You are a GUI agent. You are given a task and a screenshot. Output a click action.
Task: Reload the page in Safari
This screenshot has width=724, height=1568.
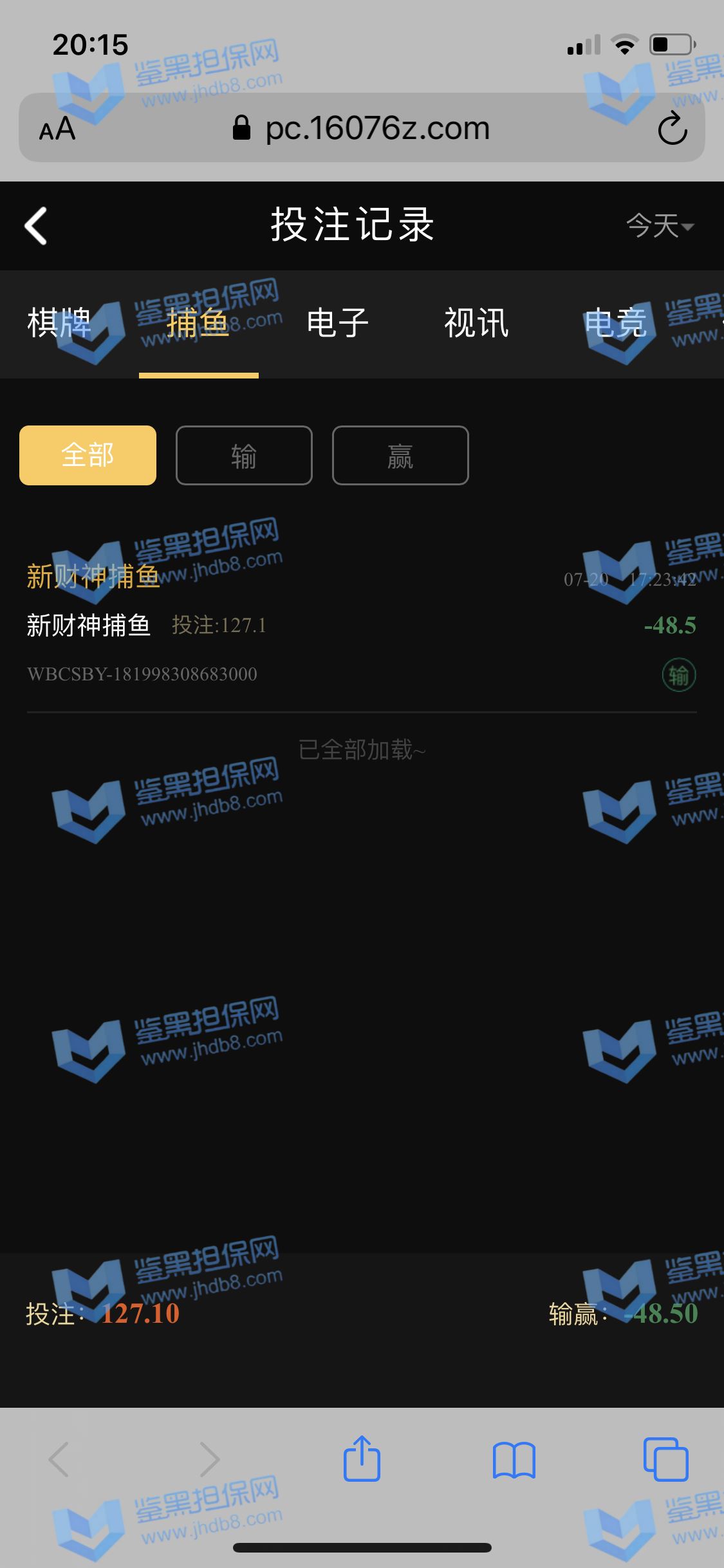(x=673, y=128)
